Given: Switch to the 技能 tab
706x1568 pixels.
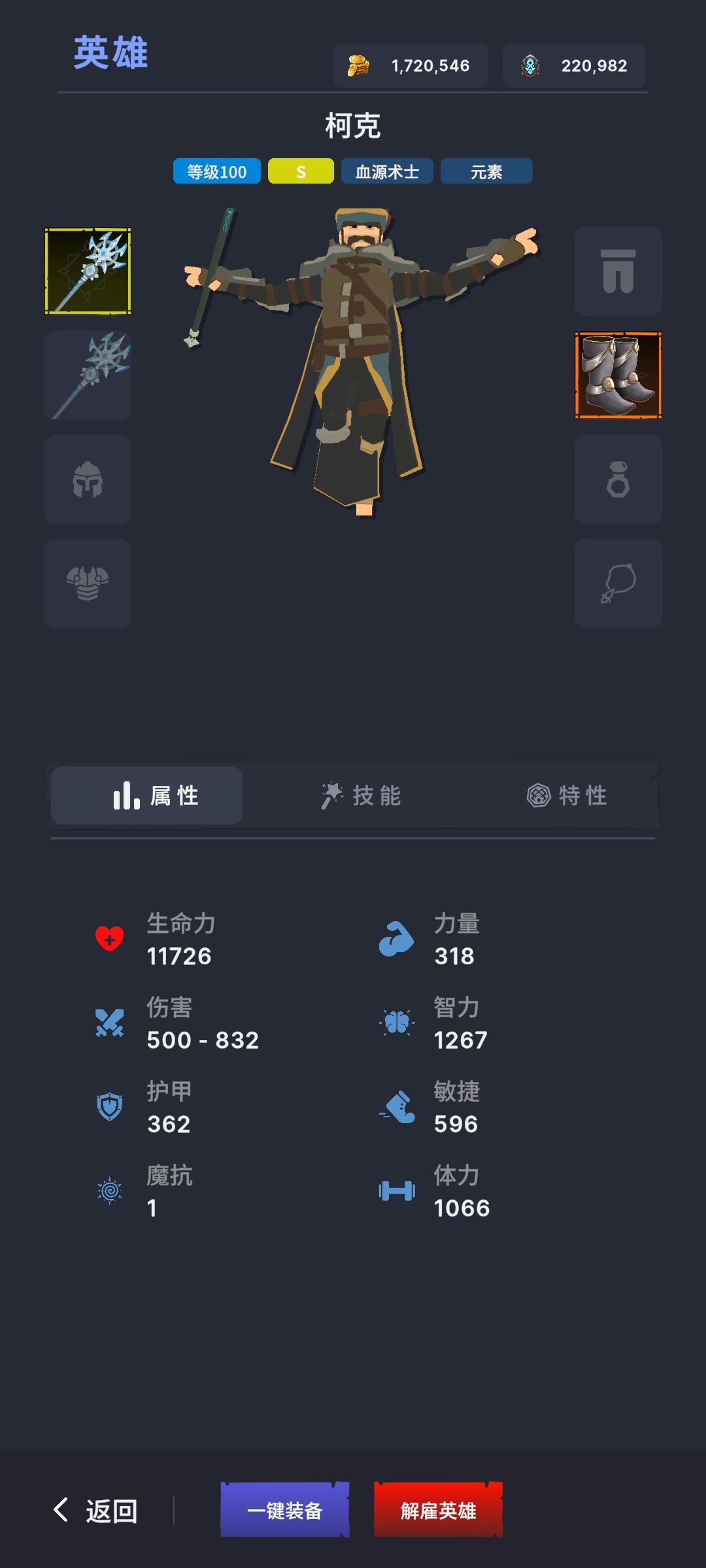Looking at the screenshot, I should (x=361, y=795).
